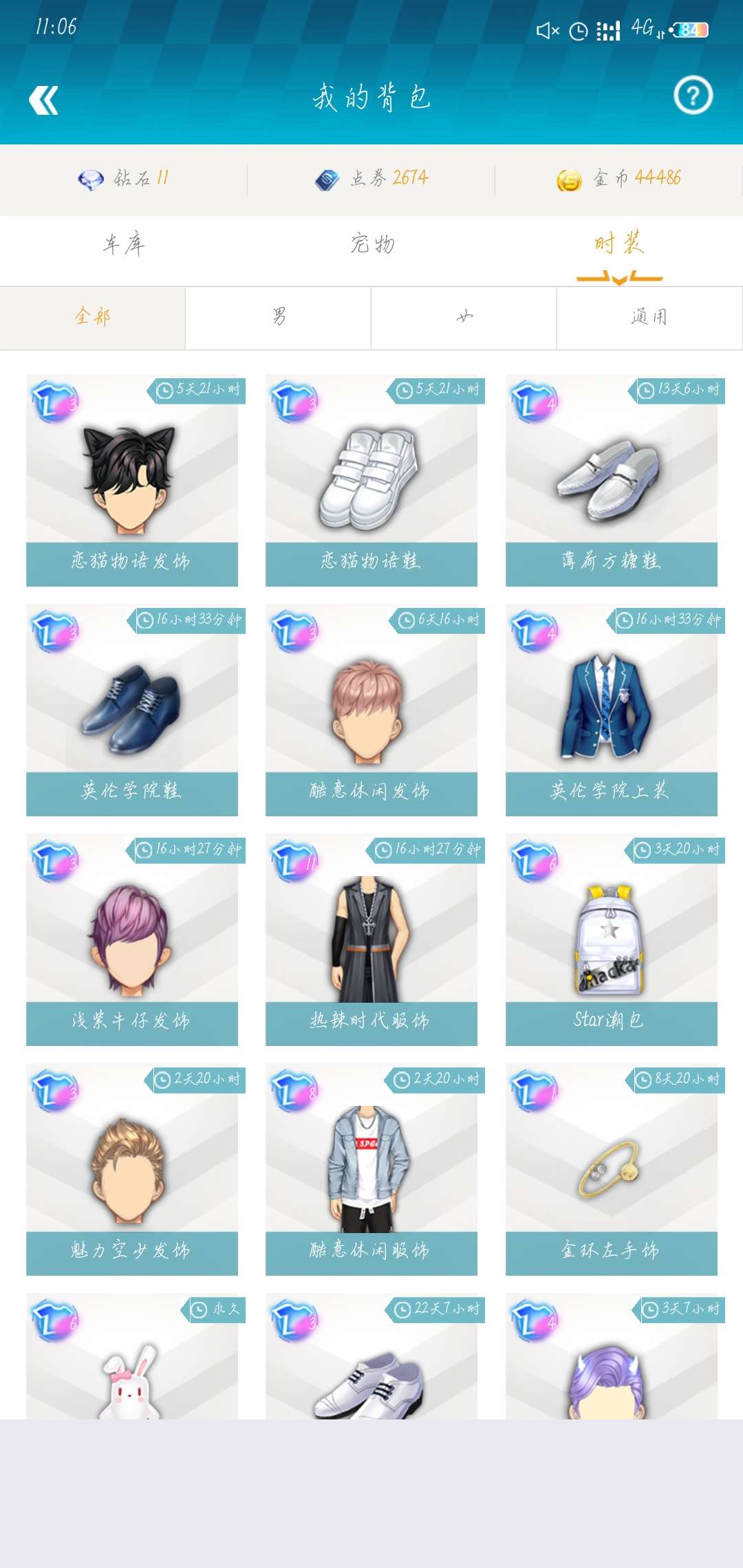This screenshot has height=1568, width=743.
Task: Open the 恋猫物语鞋 item
Action: coord(371,480)
